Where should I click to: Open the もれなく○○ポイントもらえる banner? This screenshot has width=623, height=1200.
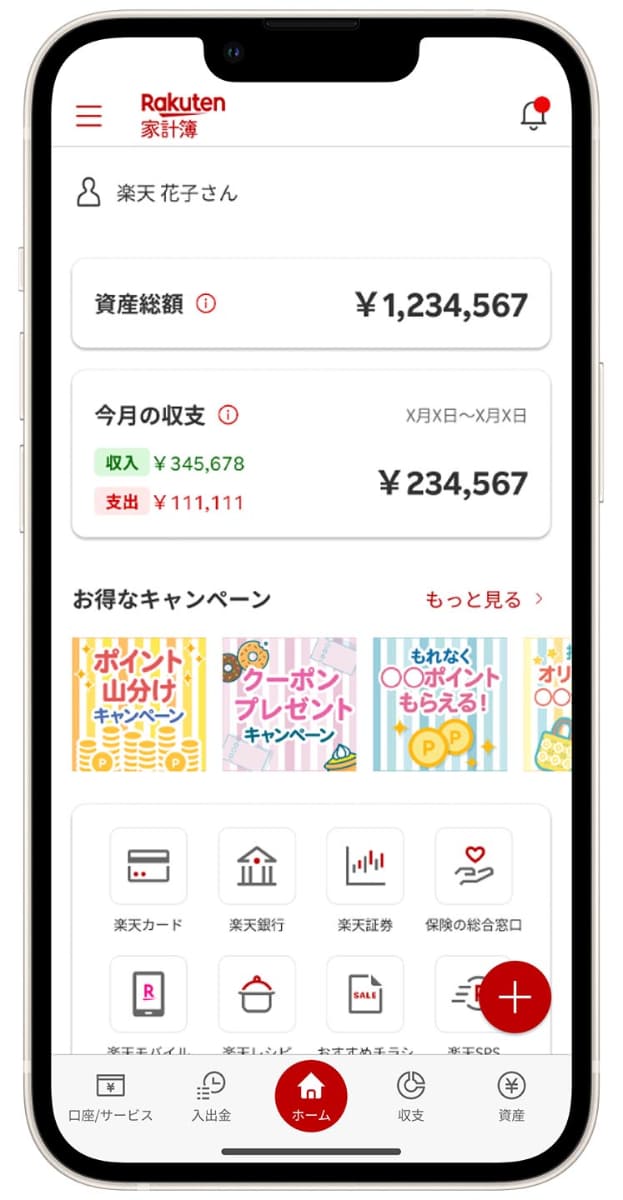click(440, 705)
